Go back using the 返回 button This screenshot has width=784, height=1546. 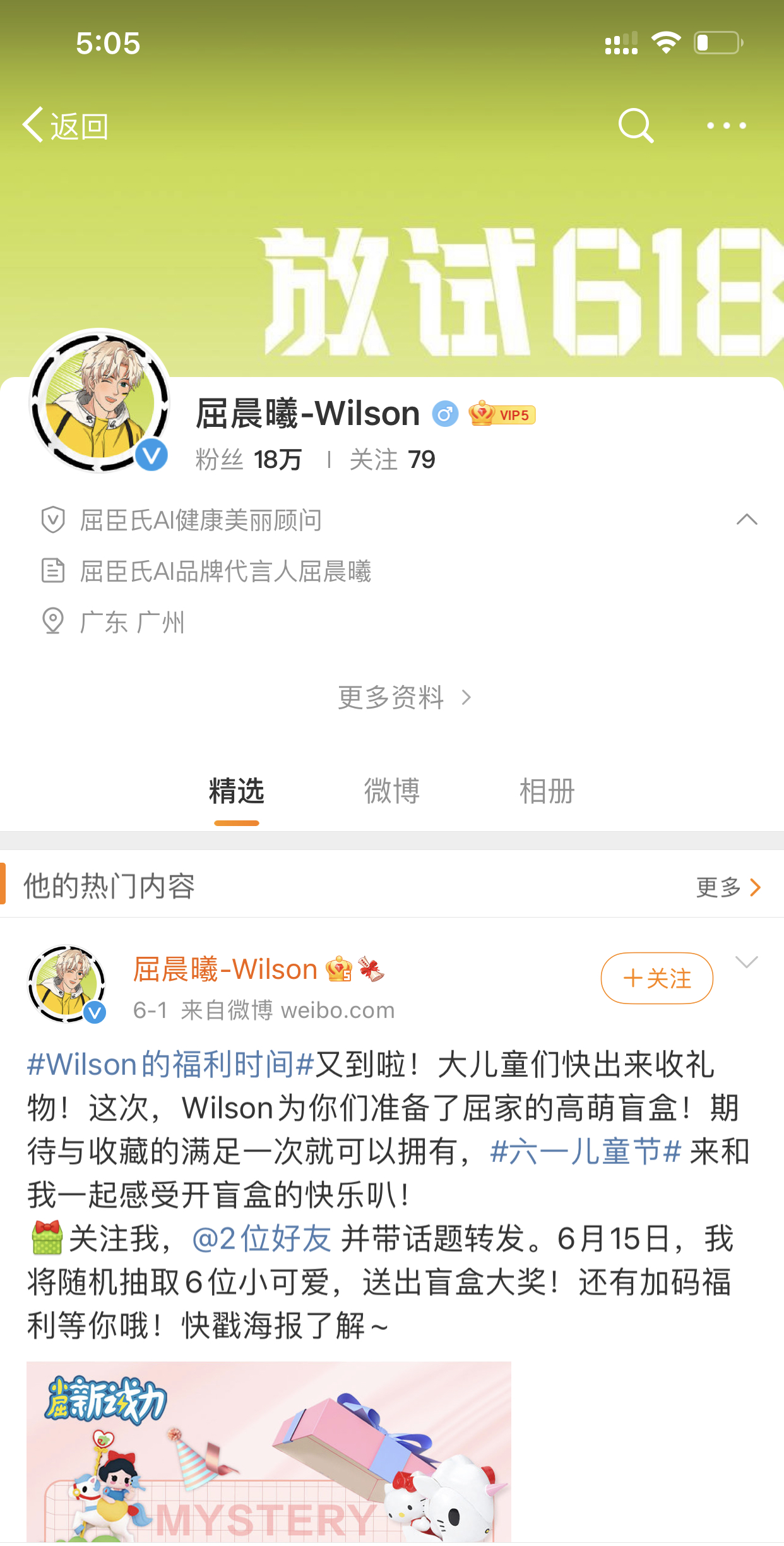[66, 126]
